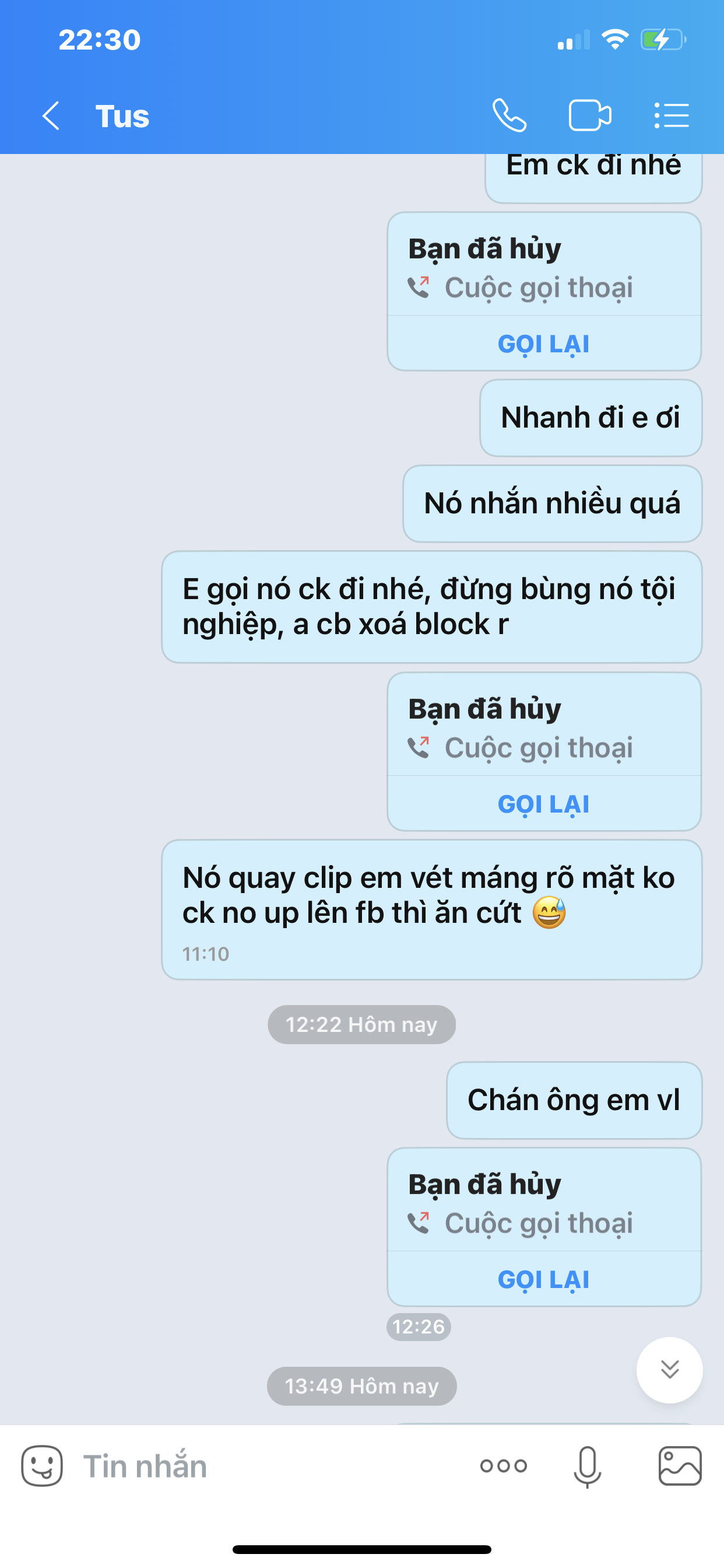Start a voice call with Tus

coord(509,116)
